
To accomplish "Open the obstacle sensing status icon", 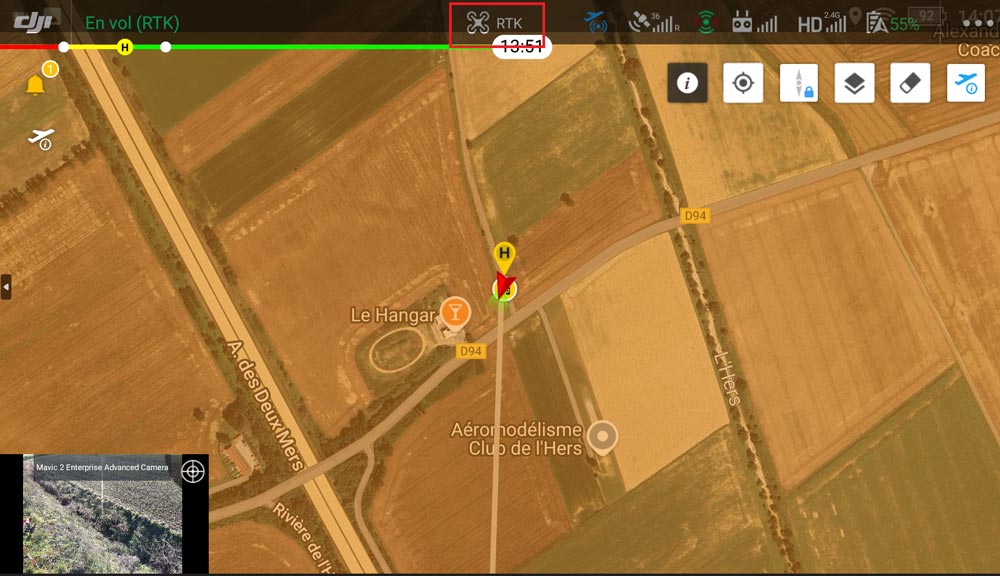I will (x=707, y=22).
